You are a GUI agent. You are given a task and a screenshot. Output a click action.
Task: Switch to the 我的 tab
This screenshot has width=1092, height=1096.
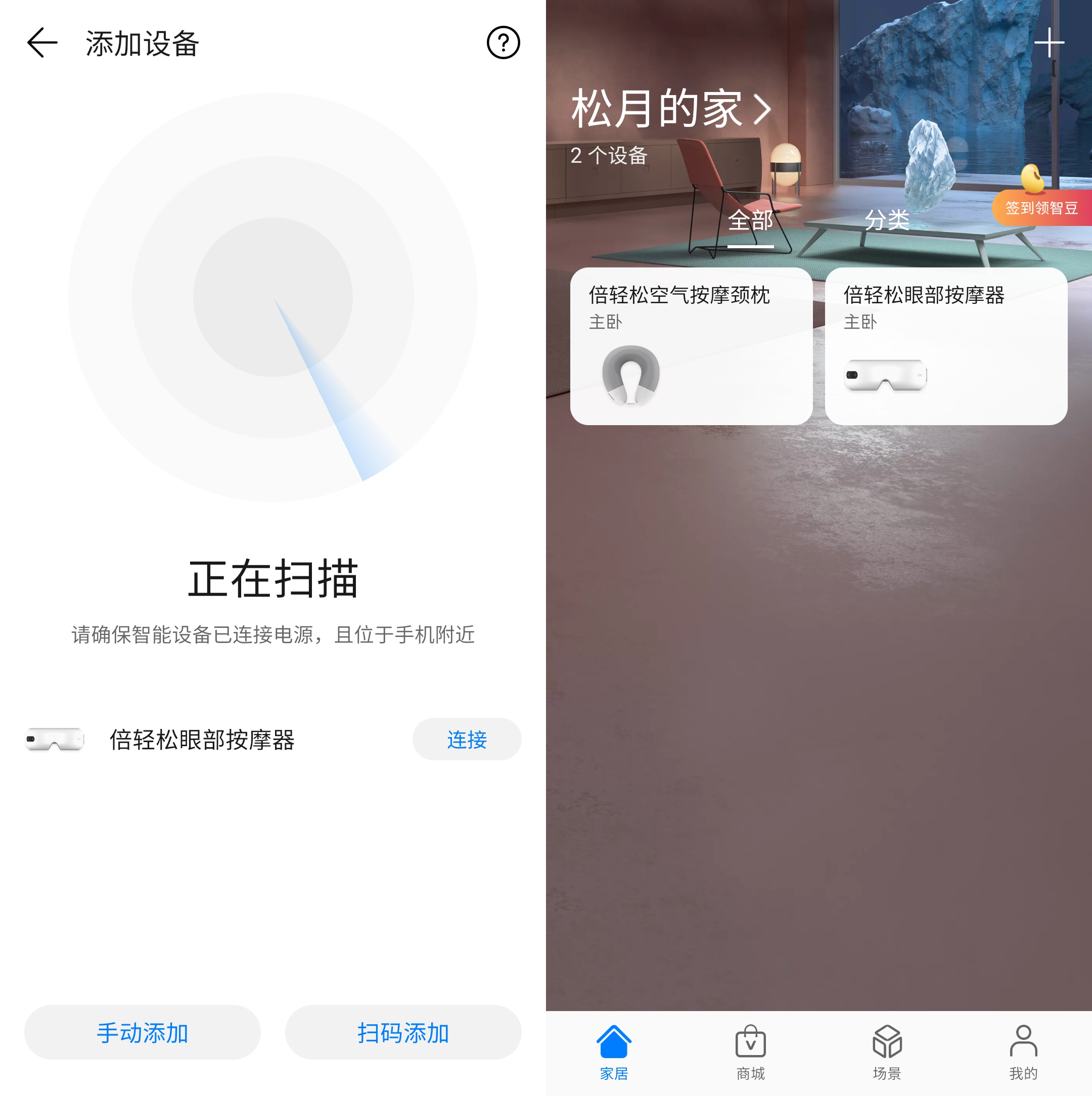point(1023,1053)
